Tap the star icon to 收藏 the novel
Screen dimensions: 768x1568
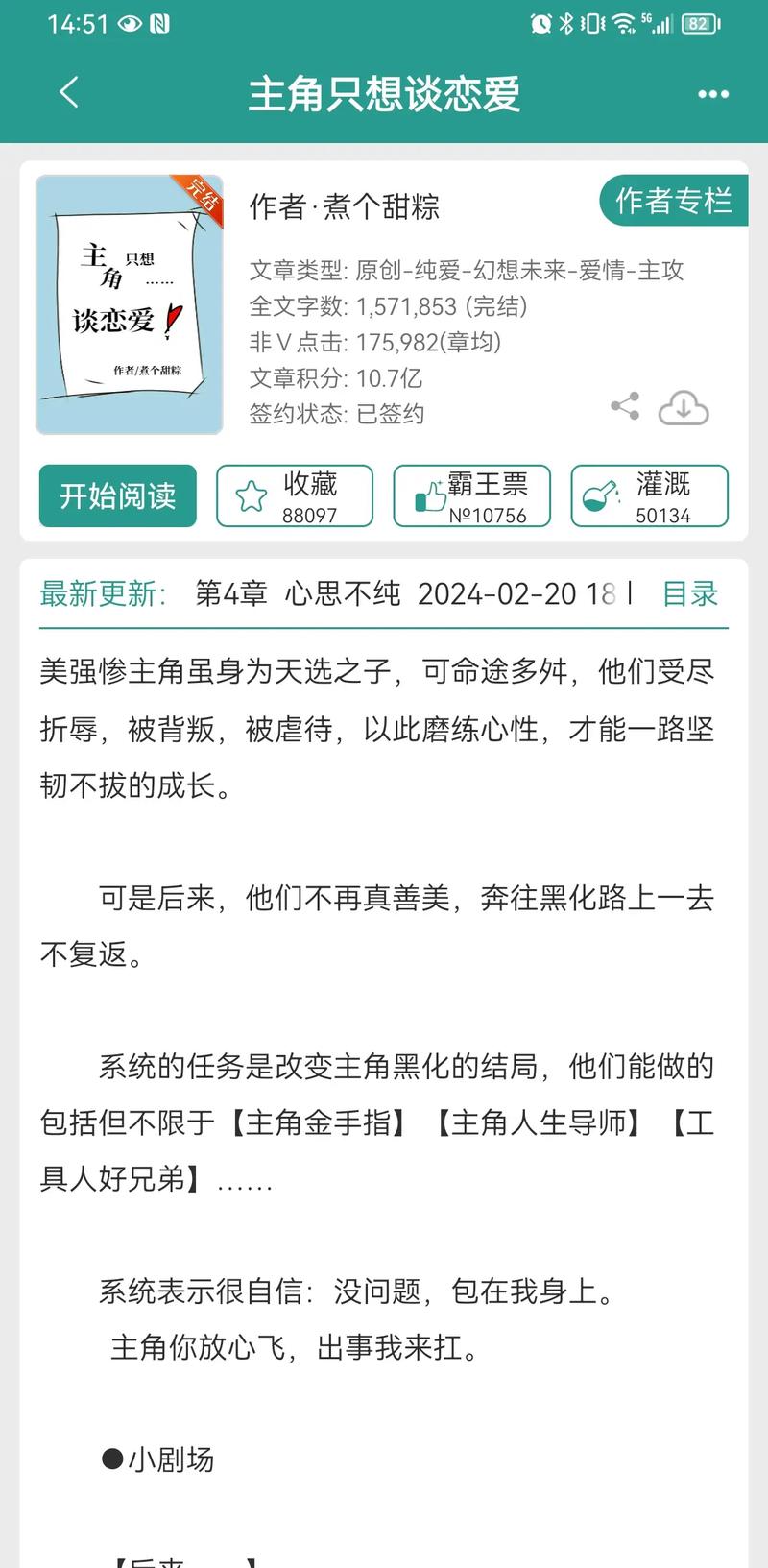(x=250, y=495)
